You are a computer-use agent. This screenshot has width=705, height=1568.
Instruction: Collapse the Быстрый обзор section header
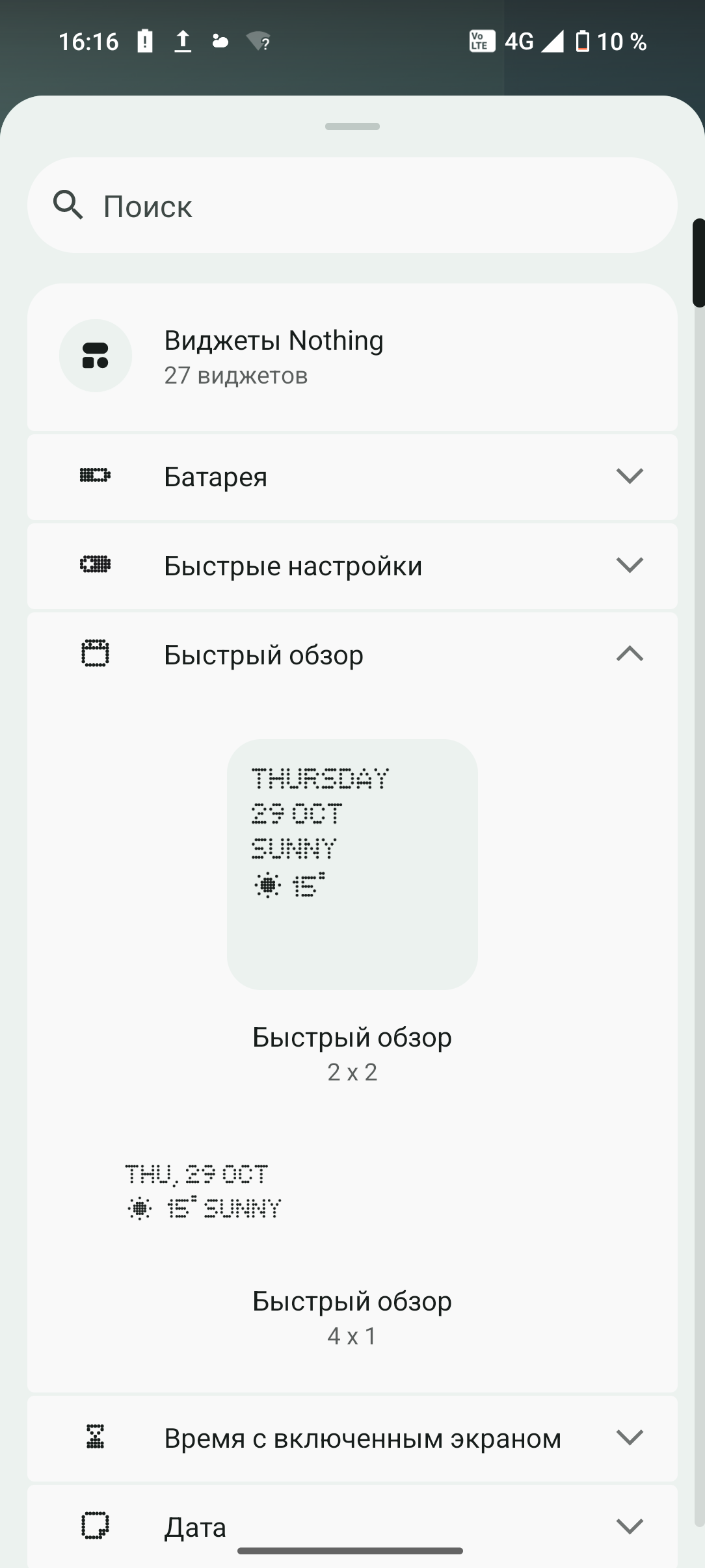coord(351,654)
